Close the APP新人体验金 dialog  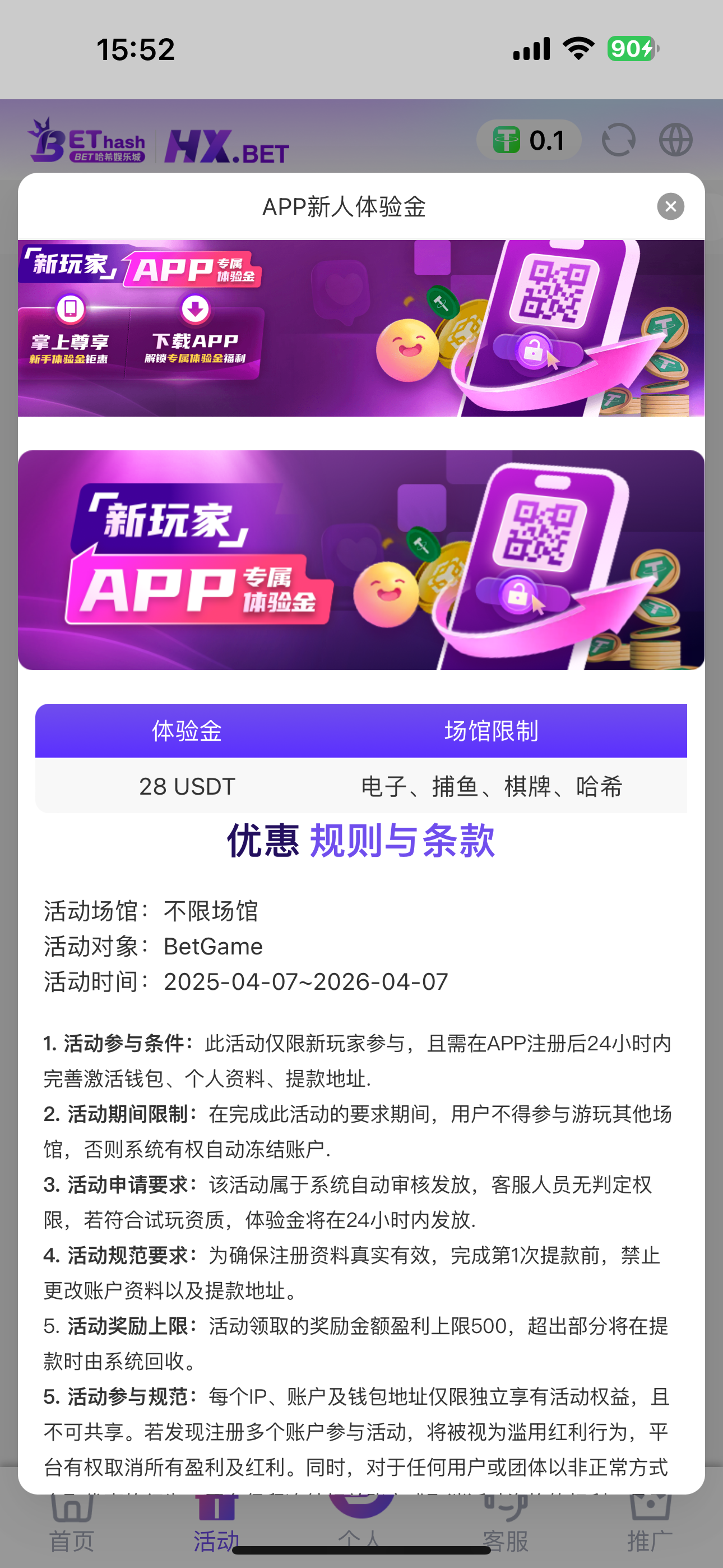click(x=670, y=207)
